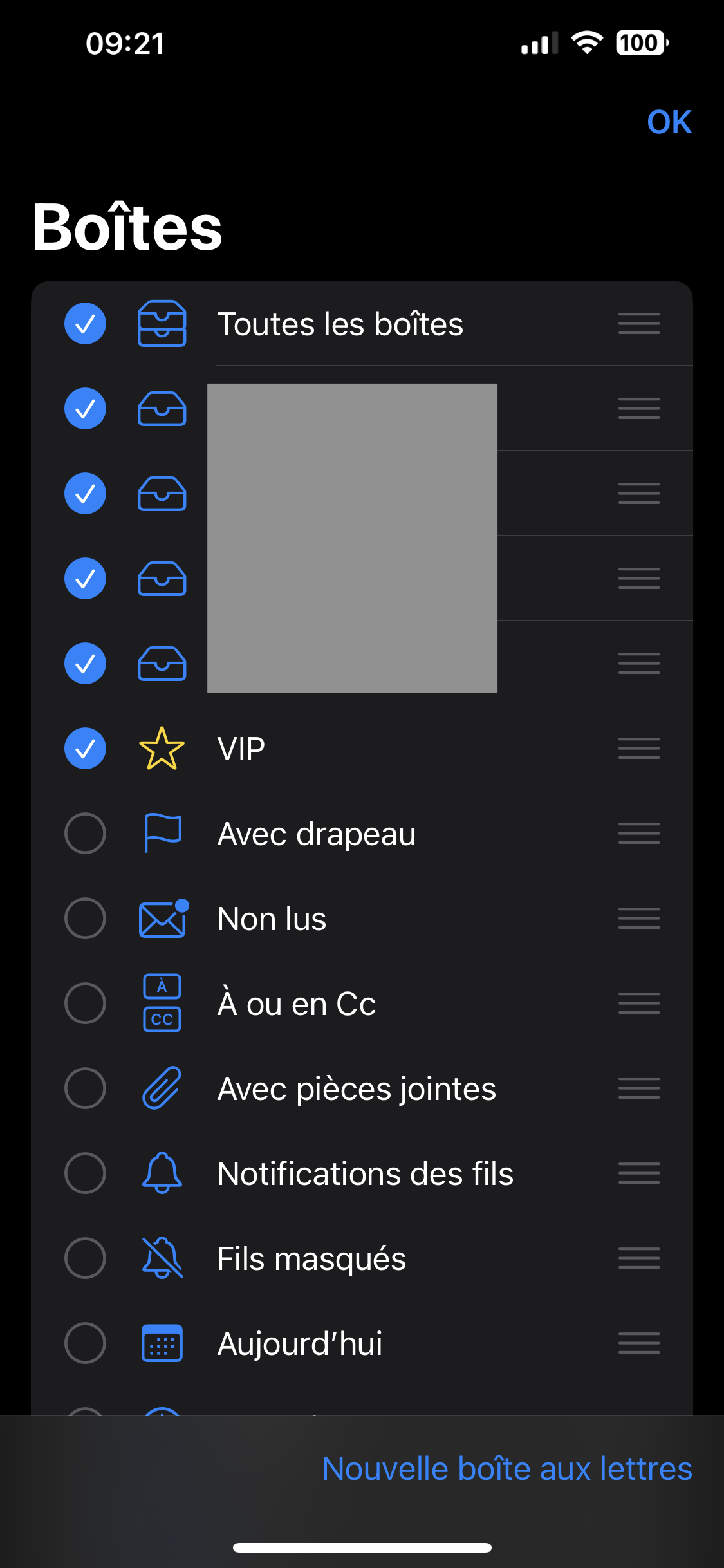Tap the reorder handle for Non lus
This screenshot has width=724, height=1568.
pos(638,919)
